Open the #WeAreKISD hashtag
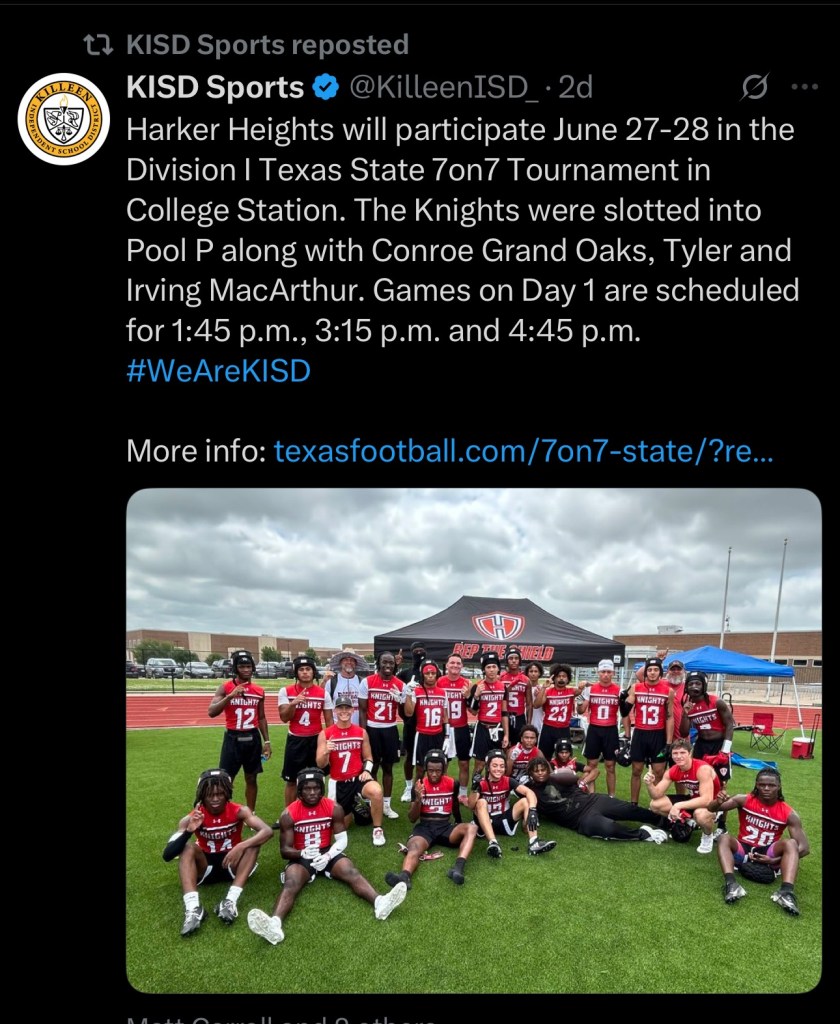 (218, 371)
